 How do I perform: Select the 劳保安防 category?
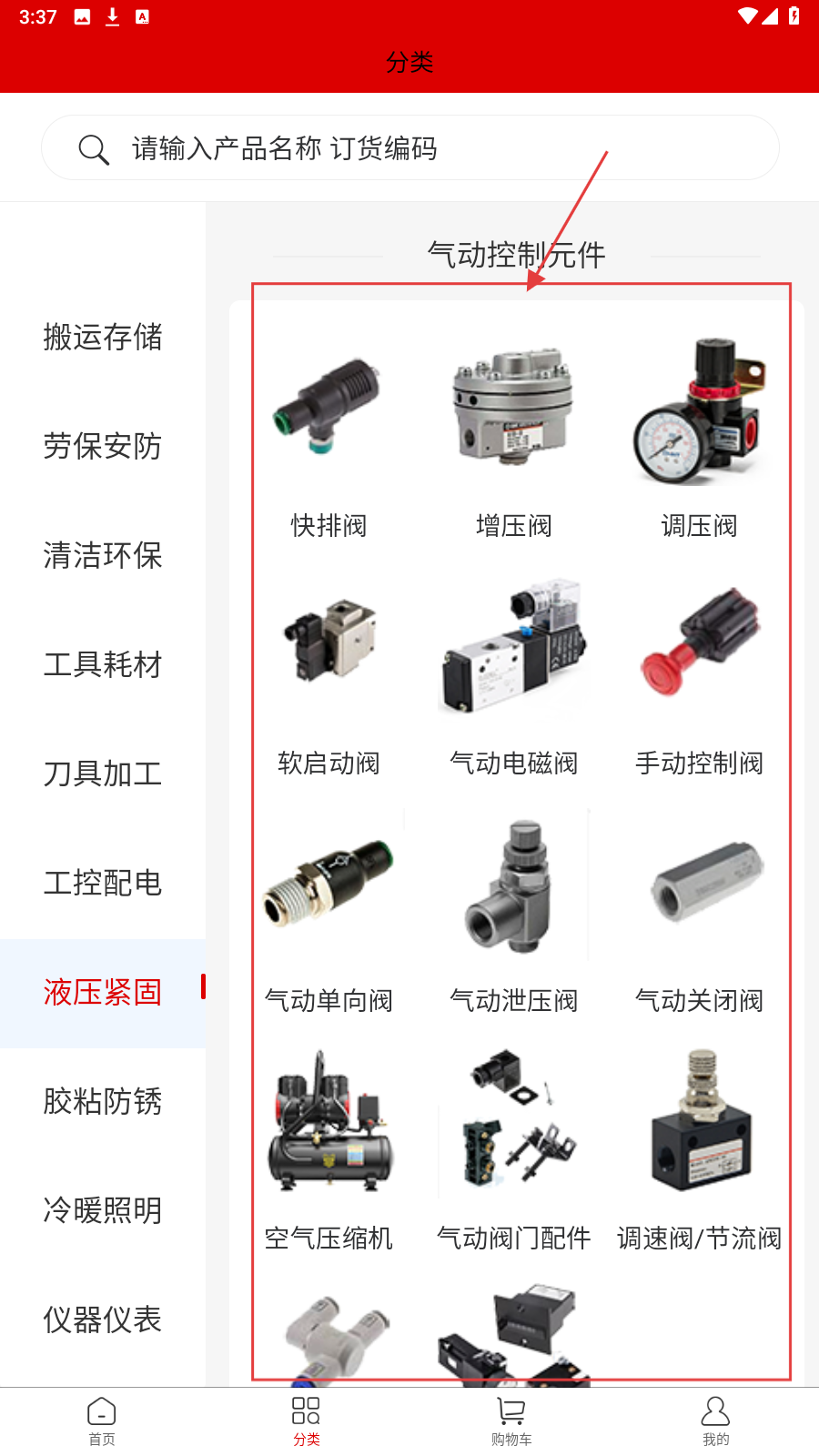(103, 446)
